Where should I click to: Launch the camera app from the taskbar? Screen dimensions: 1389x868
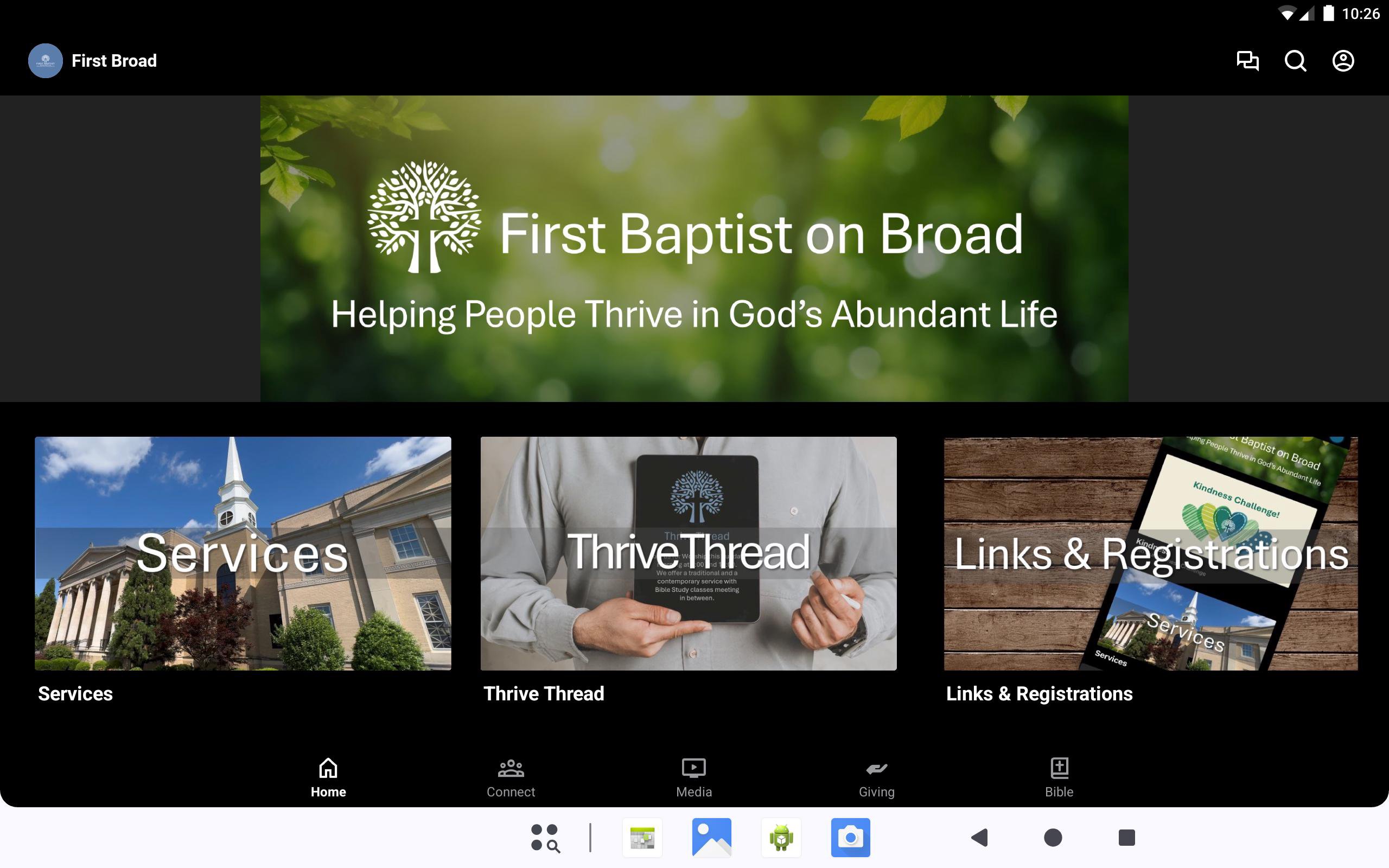[850, 838]
